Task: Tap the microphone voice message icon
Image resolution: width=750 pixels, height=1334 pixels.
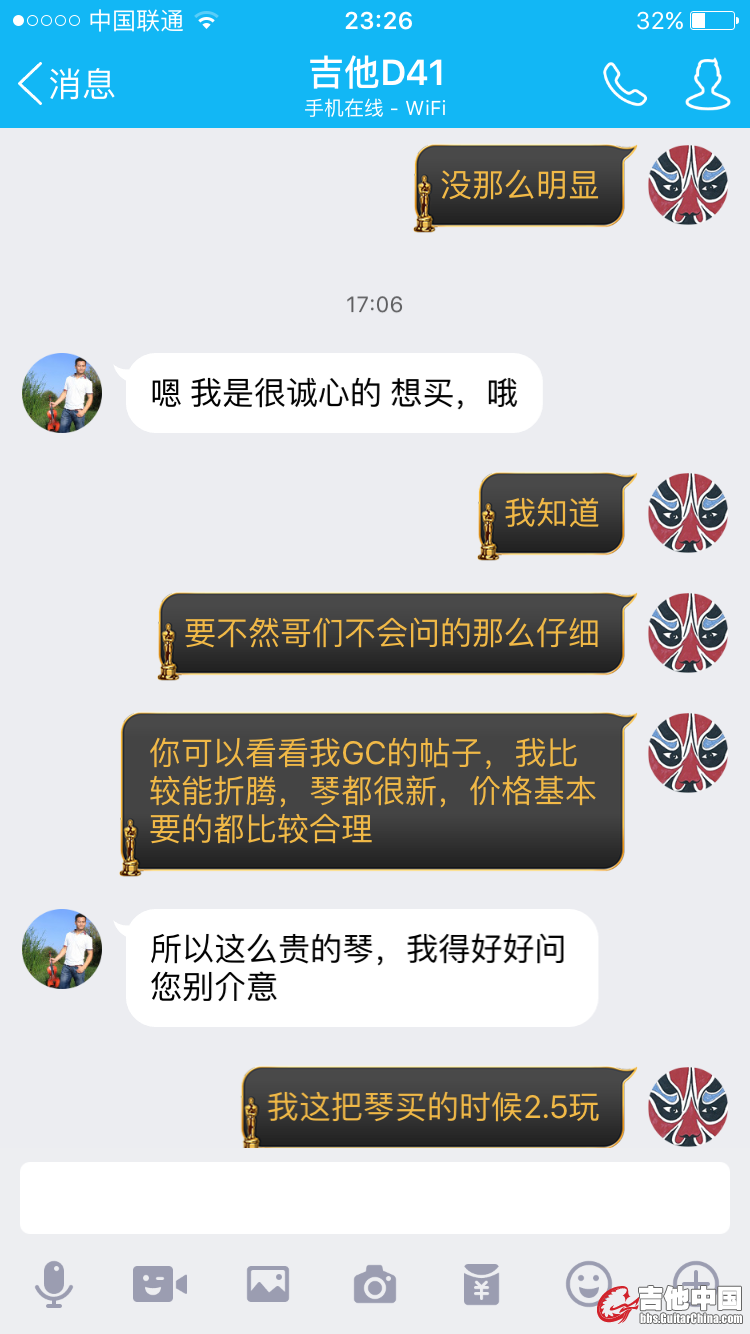Action: coord(54,1284)
